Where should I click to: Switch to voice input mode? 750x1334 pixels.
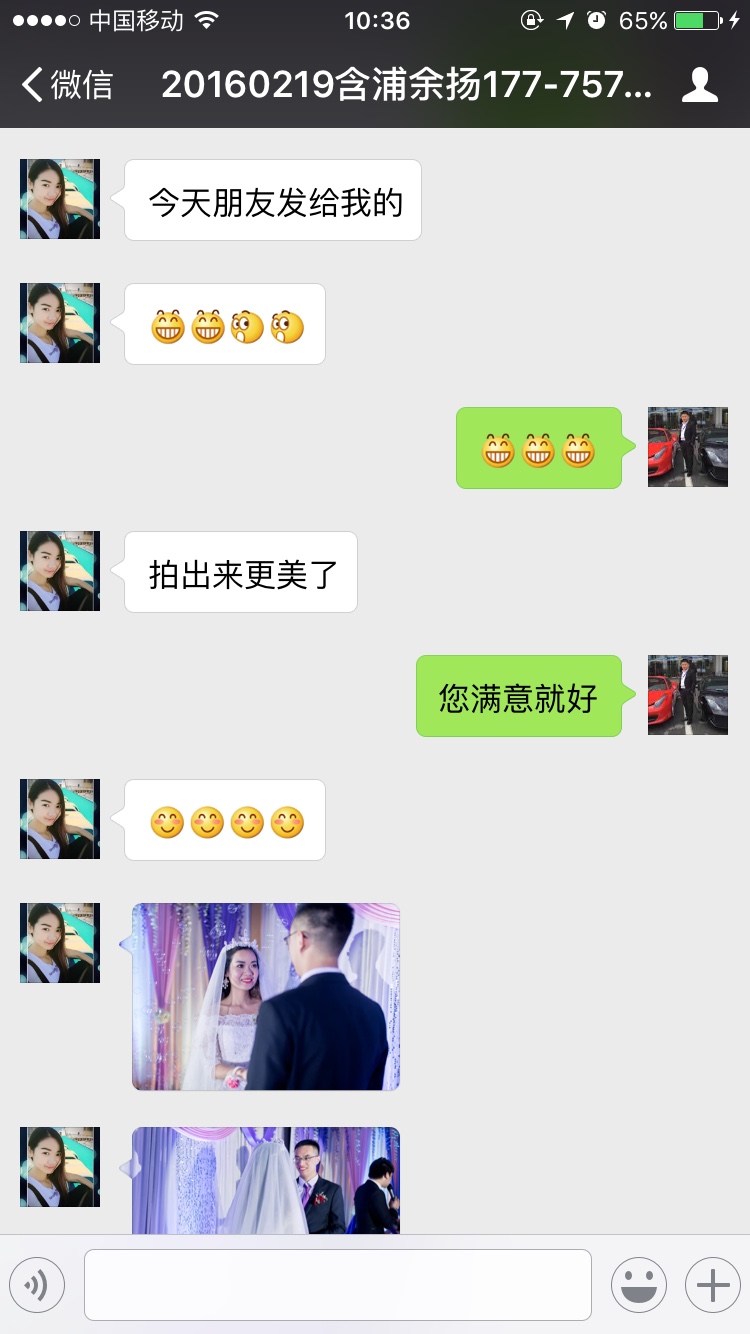pyautogui.click(x=37, y=1285)
